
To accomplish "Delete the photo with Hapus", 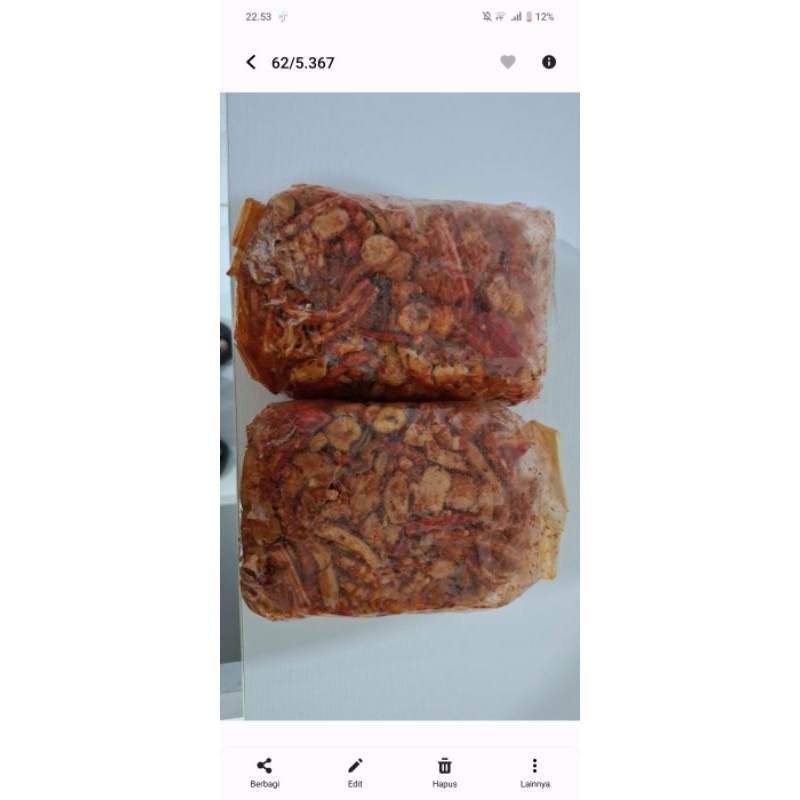I will click(445, 771).
